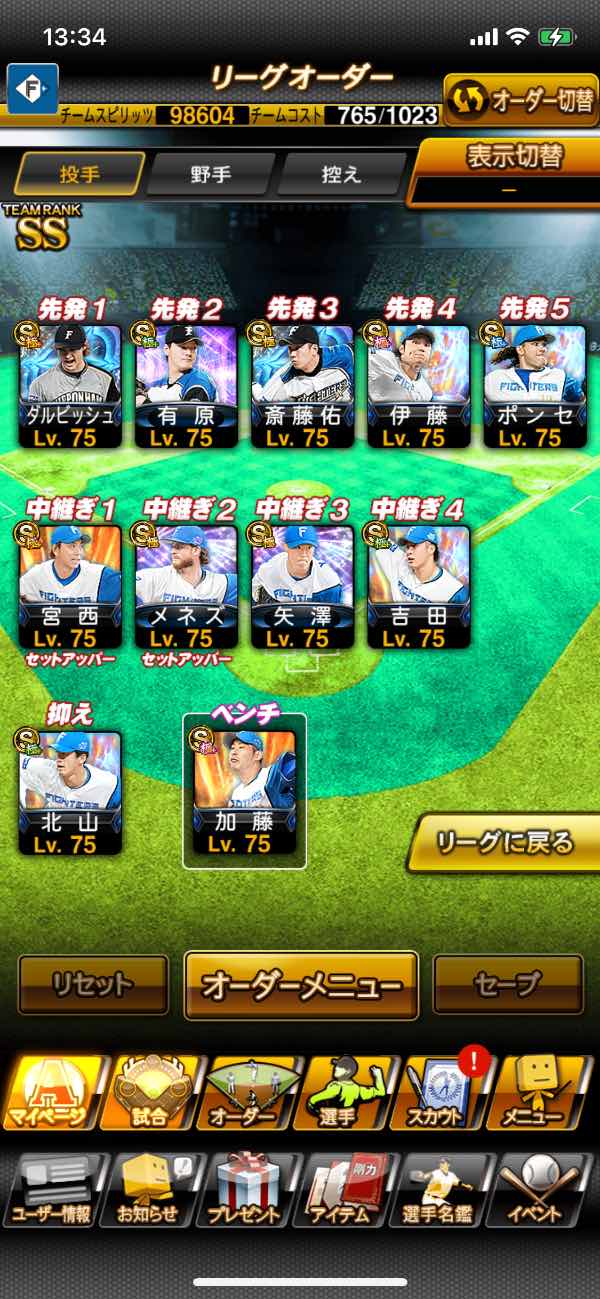This screenshot has width=600, height=1299.
Task: Return to league with リーグに戻る
Action: click(505, 842)
